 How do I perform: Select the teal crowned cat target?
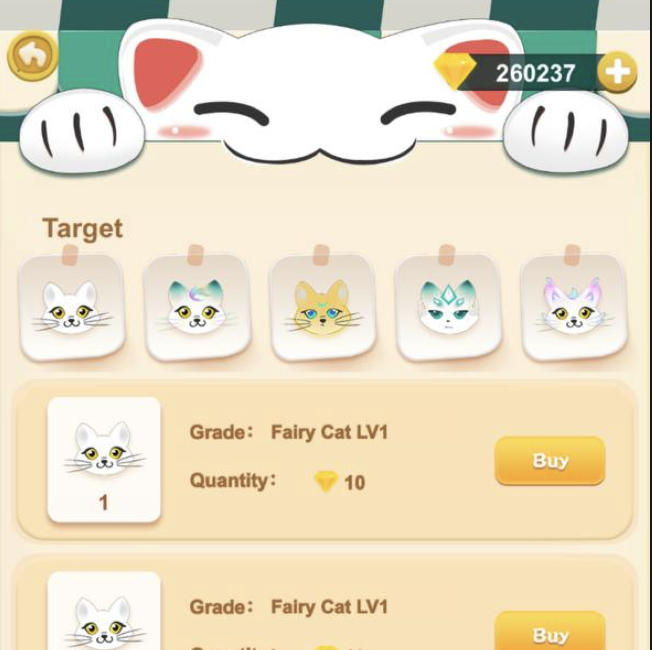point(447,307)
